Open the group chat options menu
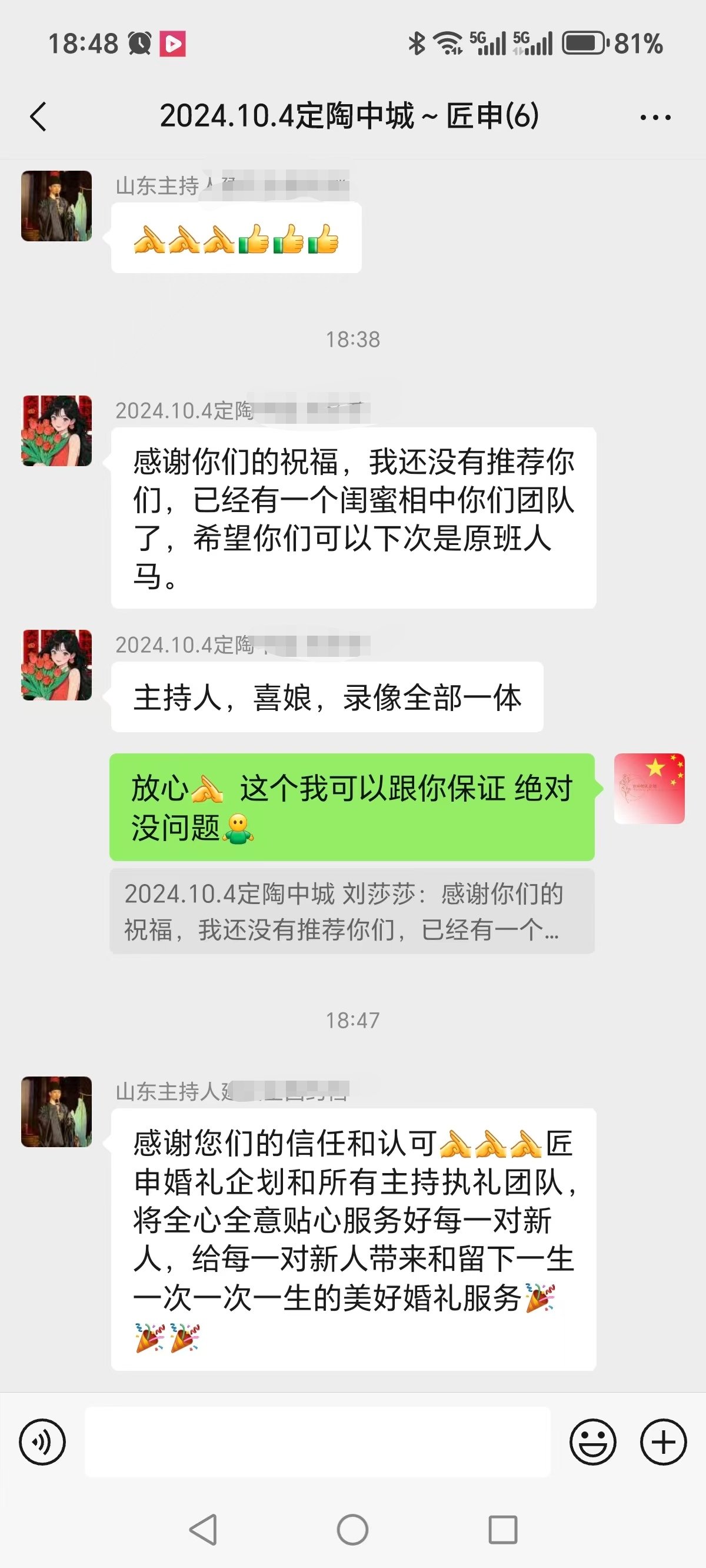 tap(655, 117)
